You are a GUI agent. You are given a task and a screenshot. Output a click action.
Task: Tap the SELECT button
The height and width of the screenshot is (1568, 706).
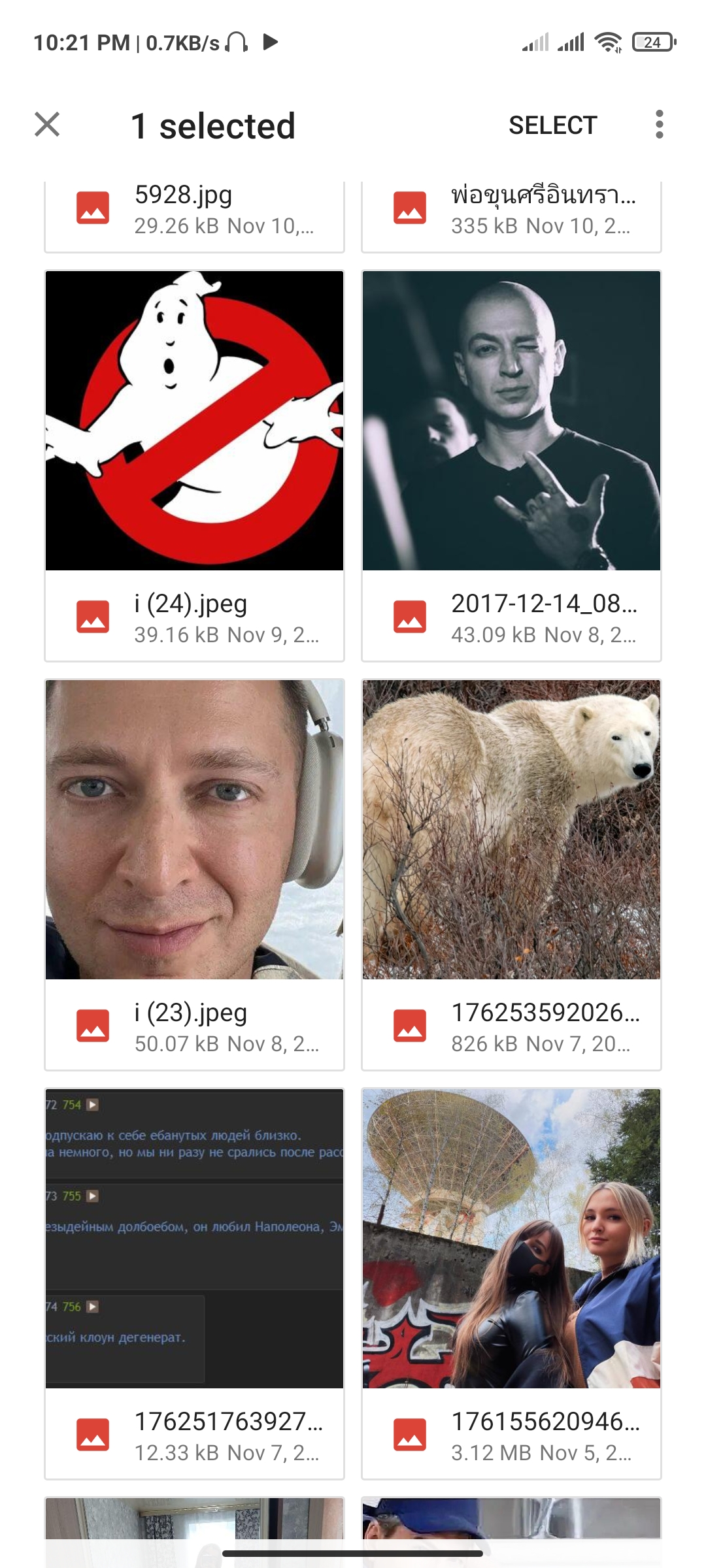click(x=552, y=125)
